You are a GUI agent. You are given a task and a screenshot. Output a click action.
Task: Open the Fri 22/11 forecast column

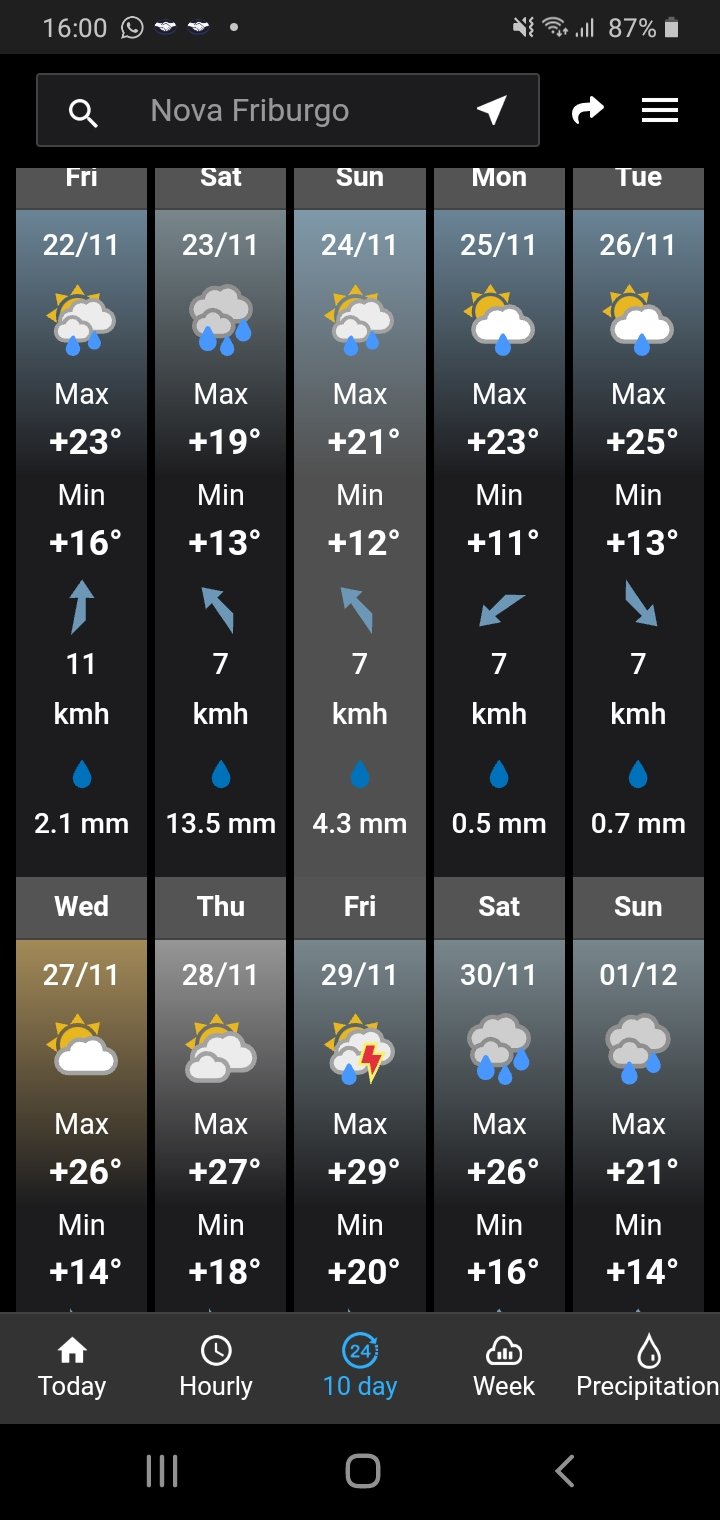point(81,520)
